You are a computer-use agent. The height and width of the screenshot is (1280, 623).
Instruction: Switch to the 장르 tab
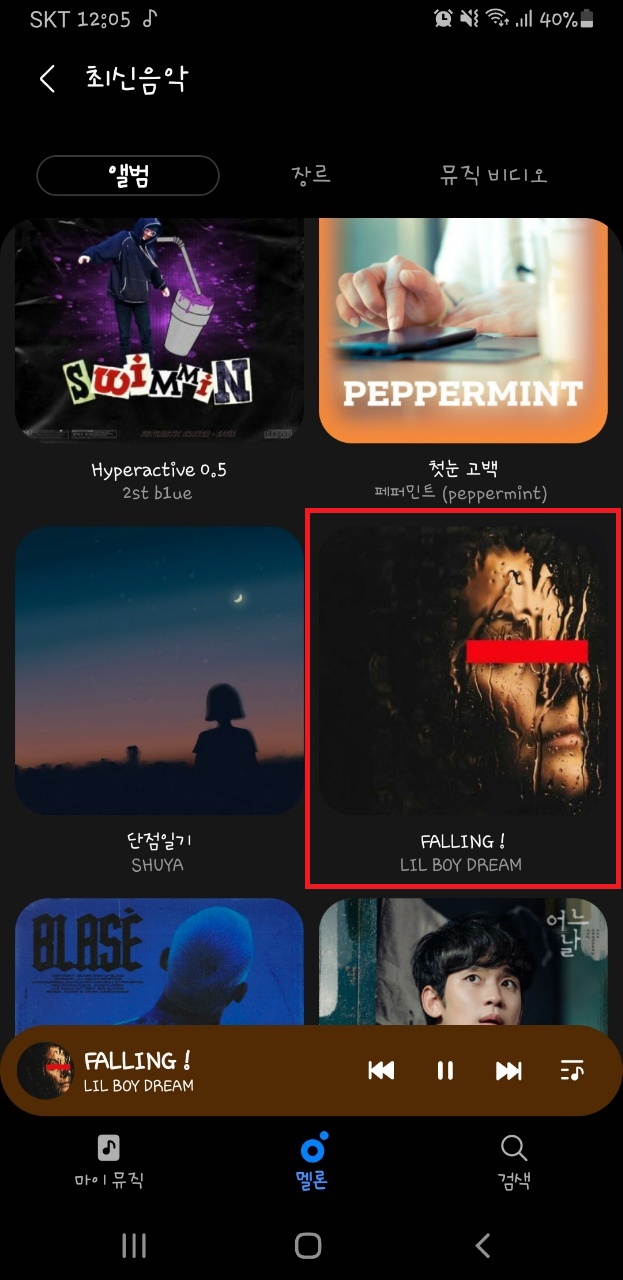tap(311, 175)
